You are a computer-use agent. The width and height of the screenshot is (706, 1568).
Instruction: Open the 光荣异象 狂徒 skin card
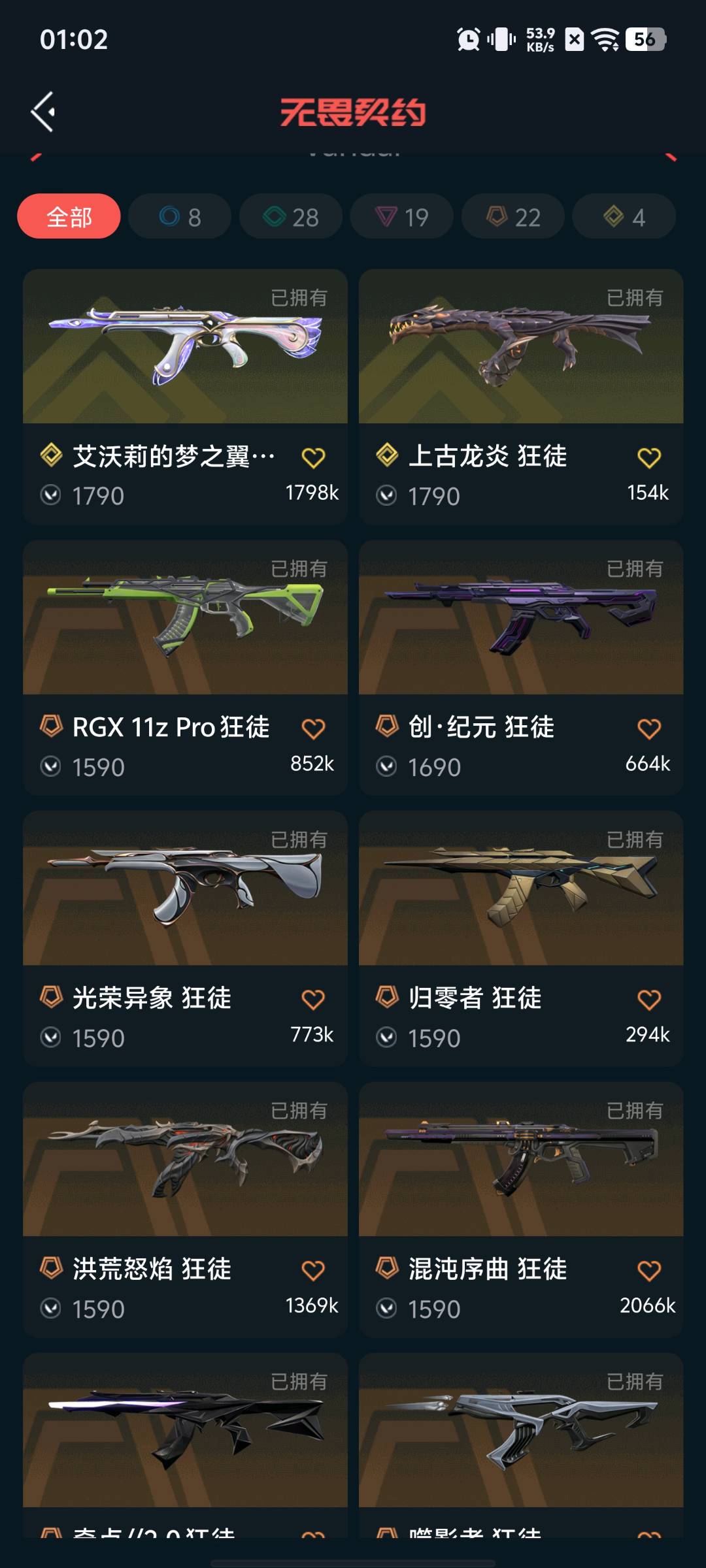click(x=185, y=889)
